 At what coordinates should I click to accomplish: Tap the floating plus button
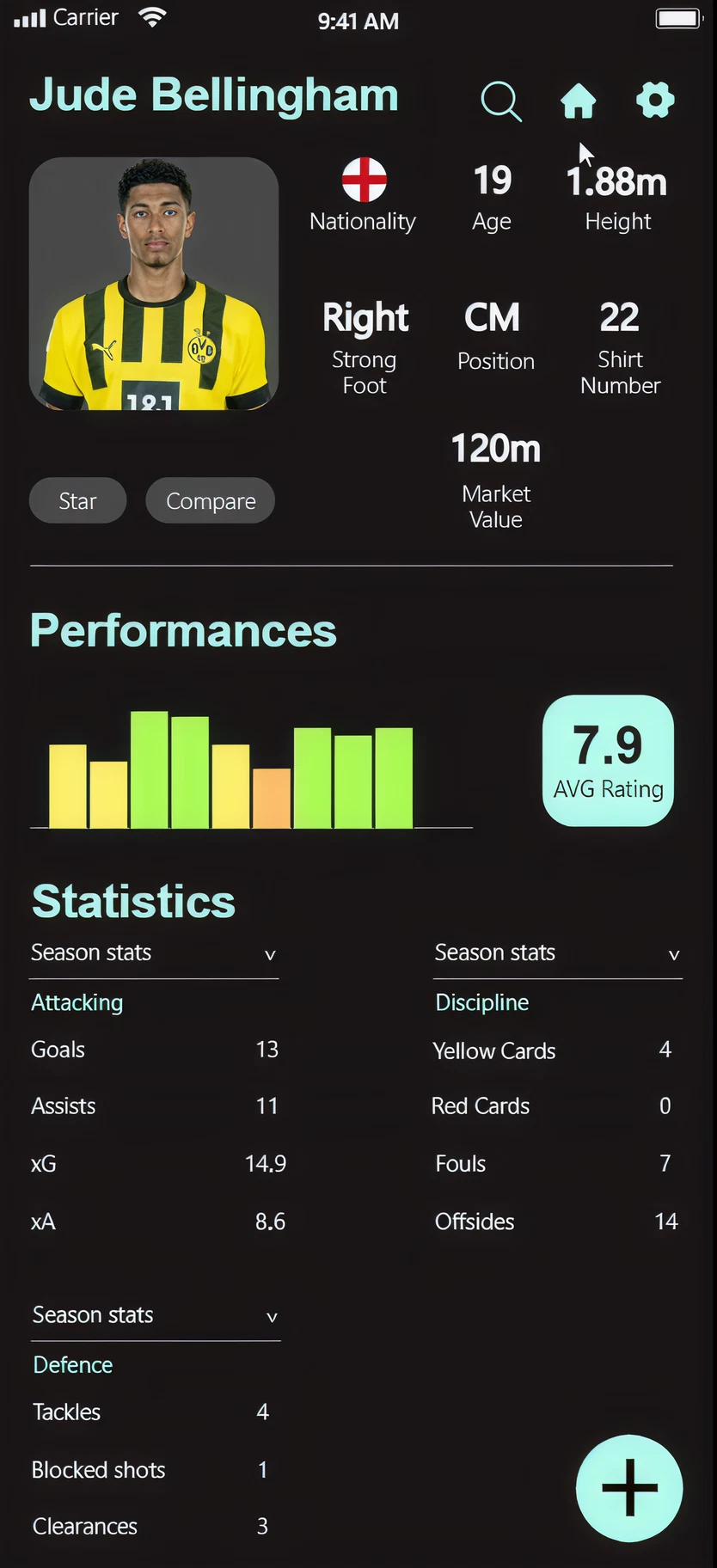pos(629,1488)
